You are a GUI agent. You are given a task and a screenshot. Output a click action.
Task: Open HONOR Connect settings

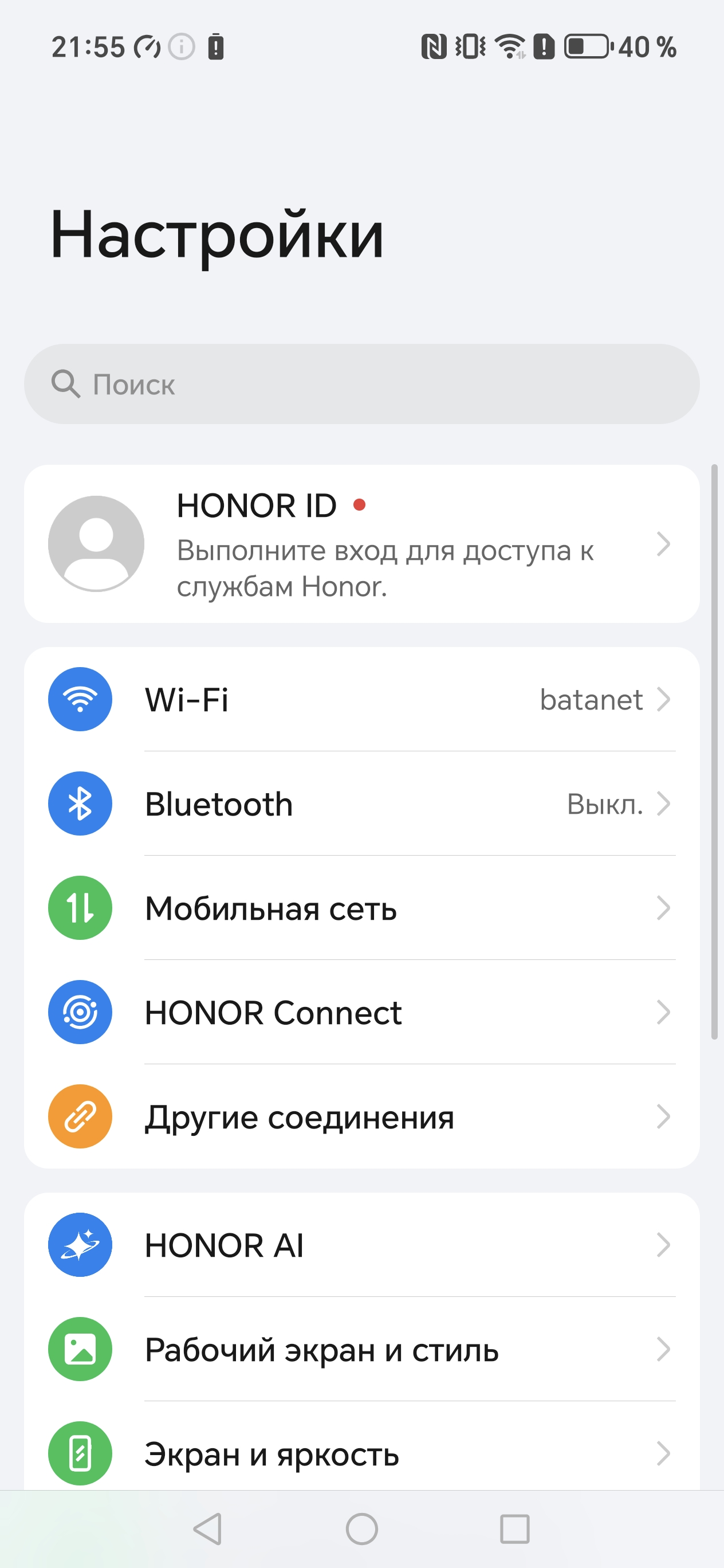point(361,1012)
